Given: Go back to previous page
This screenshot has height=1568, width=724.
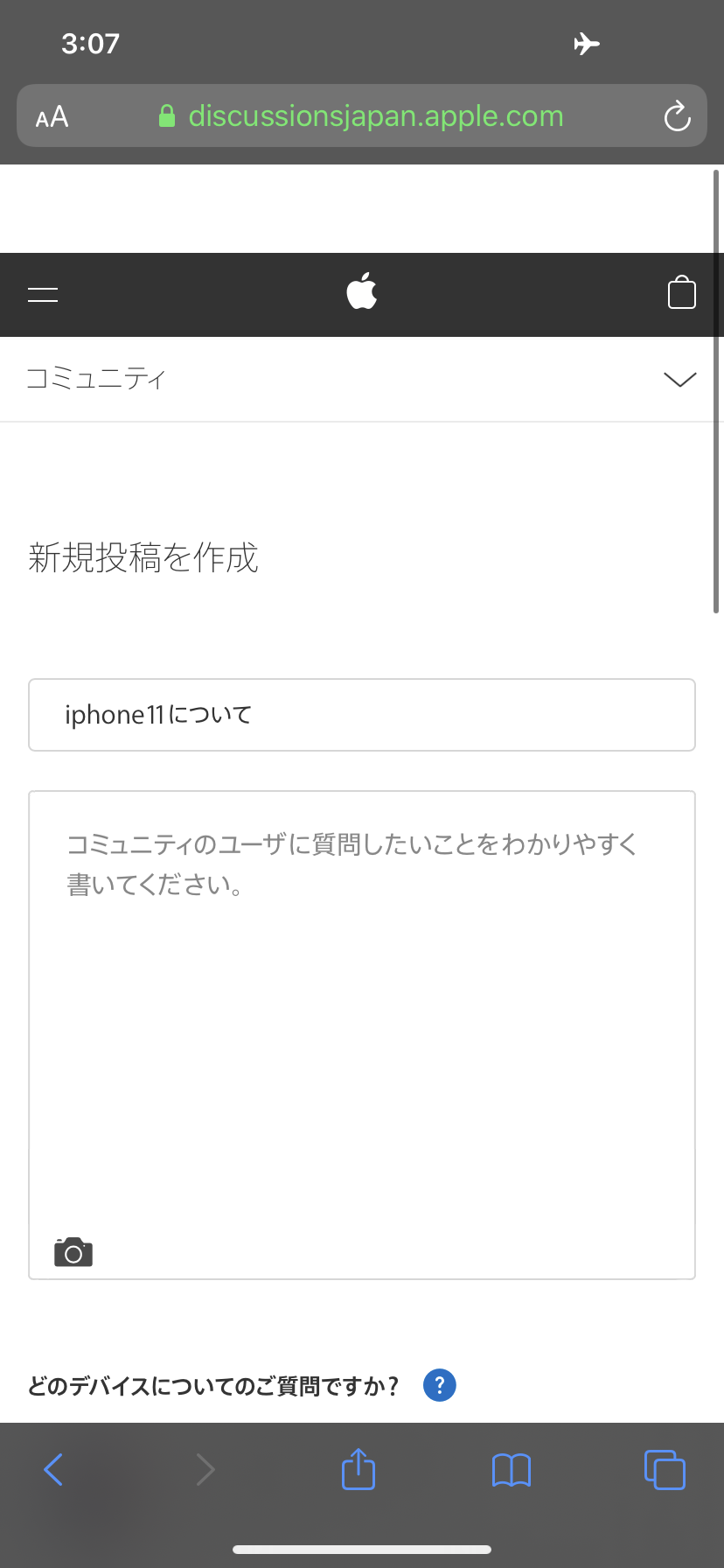Looking at the screenshot, I should click(x=53, y=1469).
